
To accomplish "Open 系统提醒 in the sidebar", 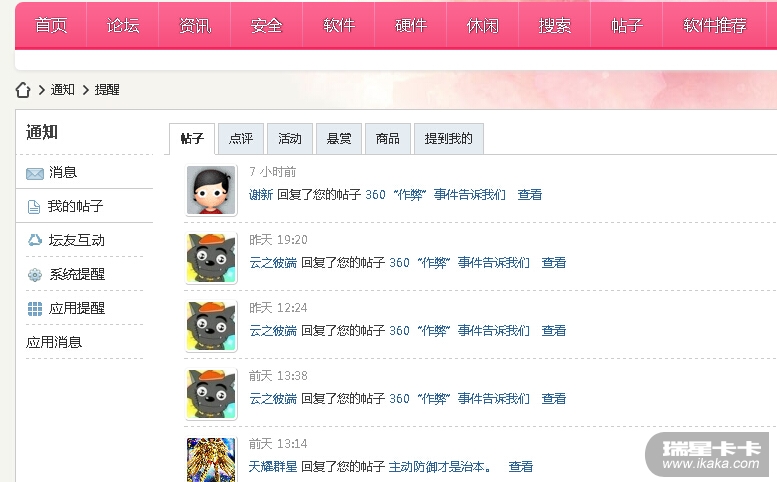I will 77,274.
